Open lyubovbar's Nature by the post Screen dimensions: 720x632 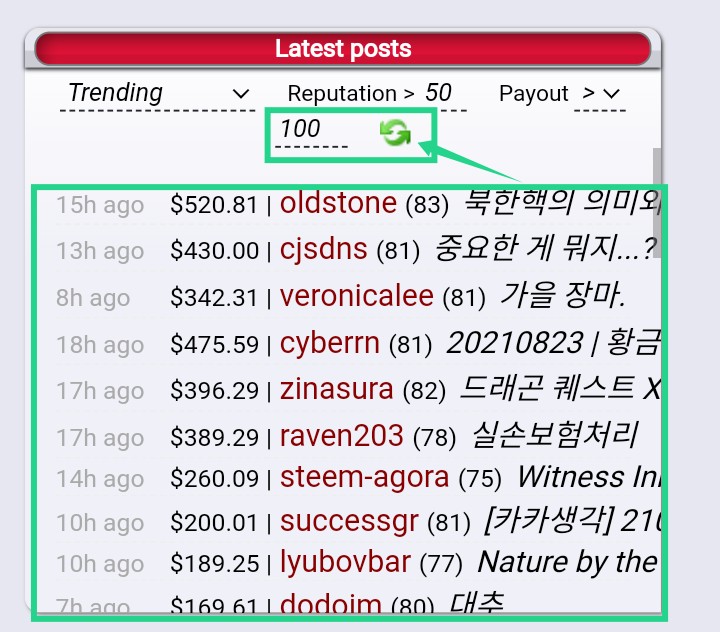(568, 562)
